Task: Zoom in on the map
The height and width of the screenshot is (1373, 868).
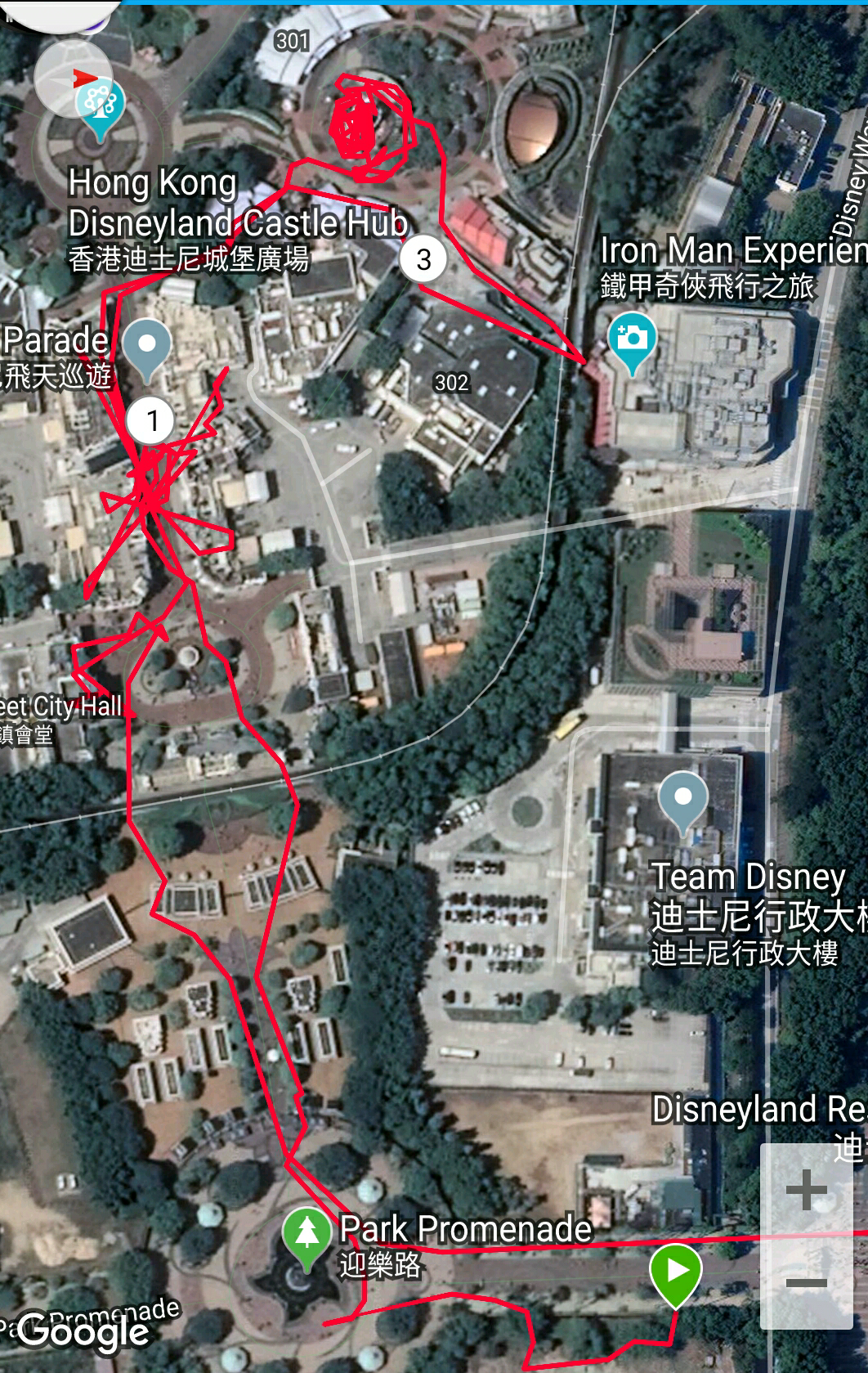Action: pyautogui.click(x=806, y=1189)
